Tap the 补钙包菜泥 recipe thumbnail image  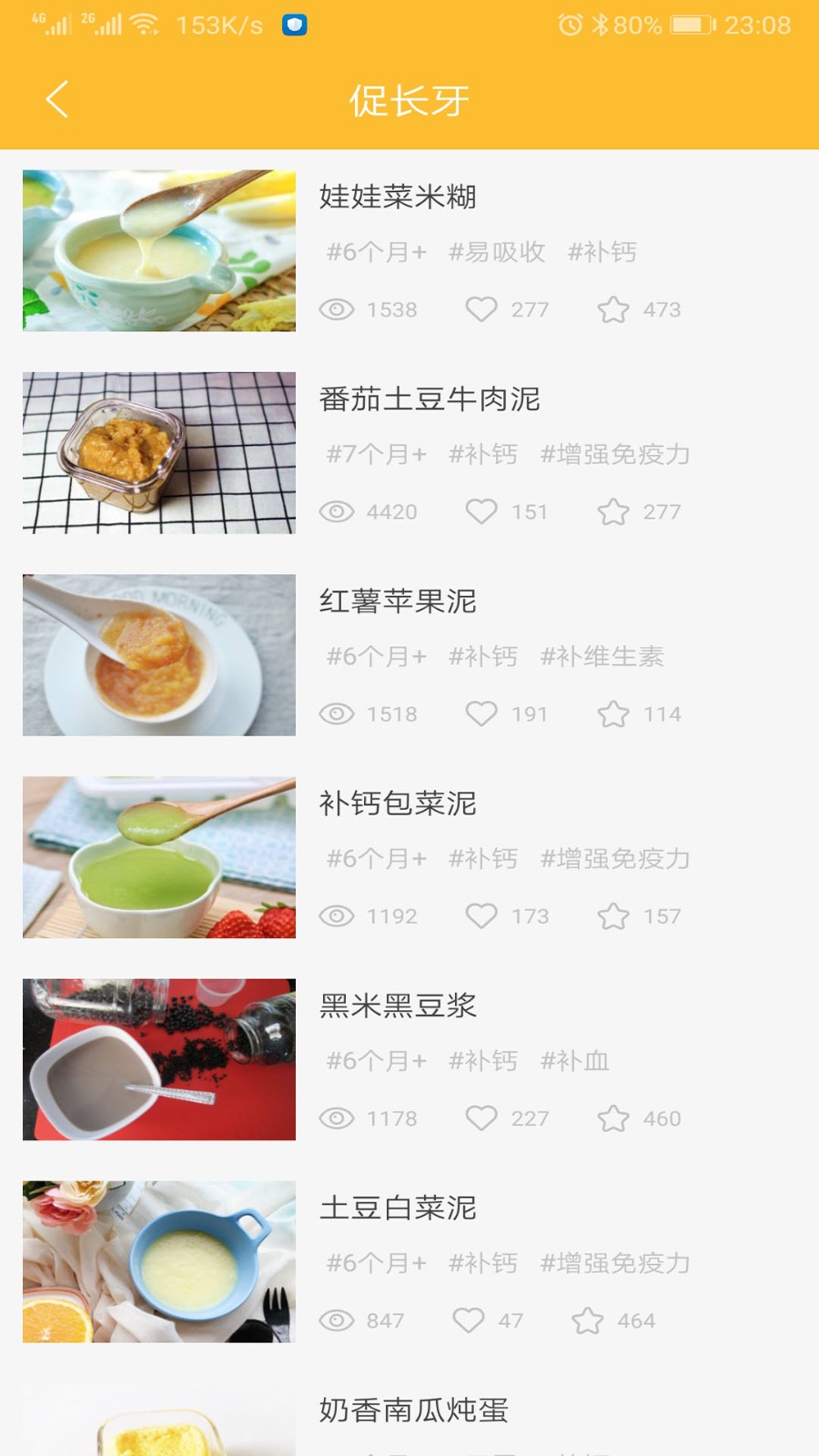point(158,857)
